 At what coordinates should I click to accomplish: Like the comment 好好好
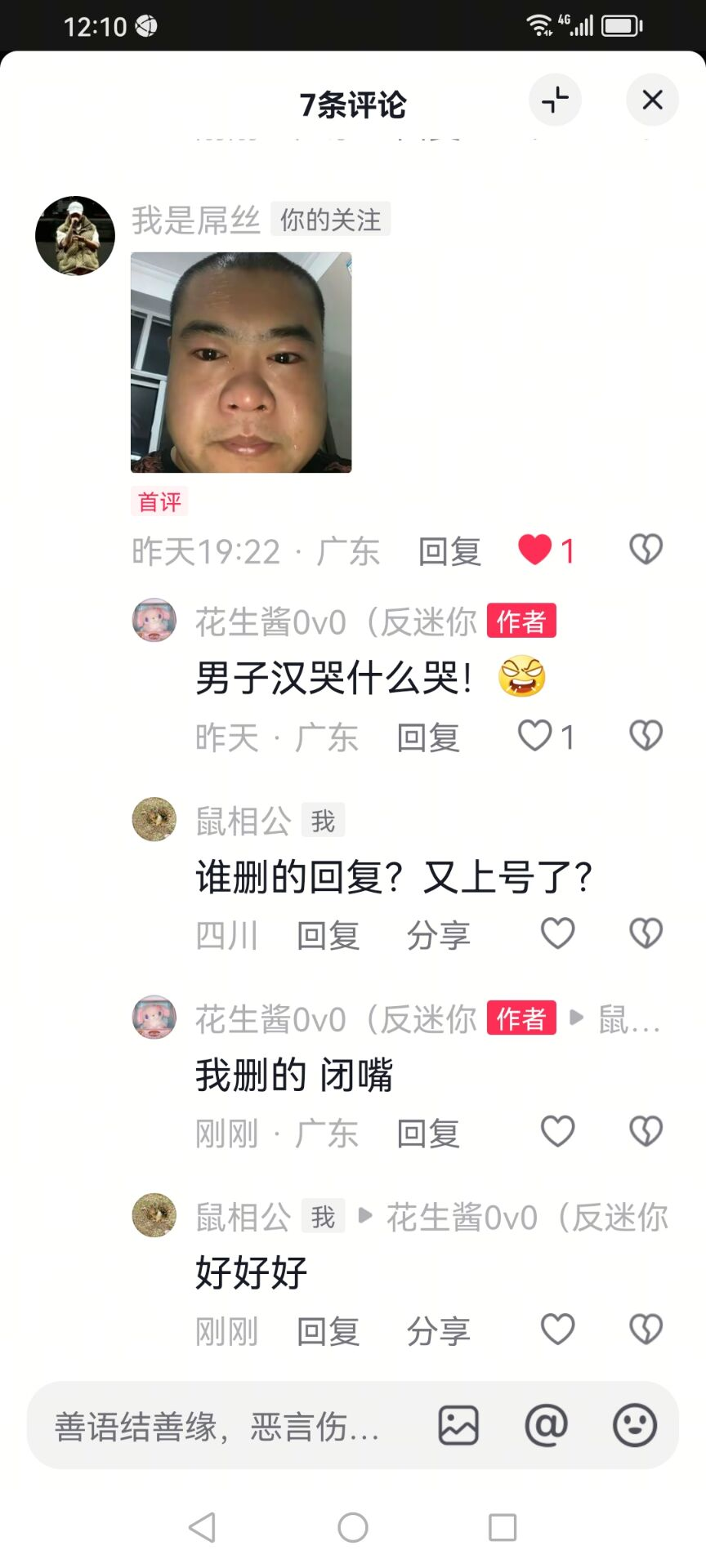point(558,1330)
